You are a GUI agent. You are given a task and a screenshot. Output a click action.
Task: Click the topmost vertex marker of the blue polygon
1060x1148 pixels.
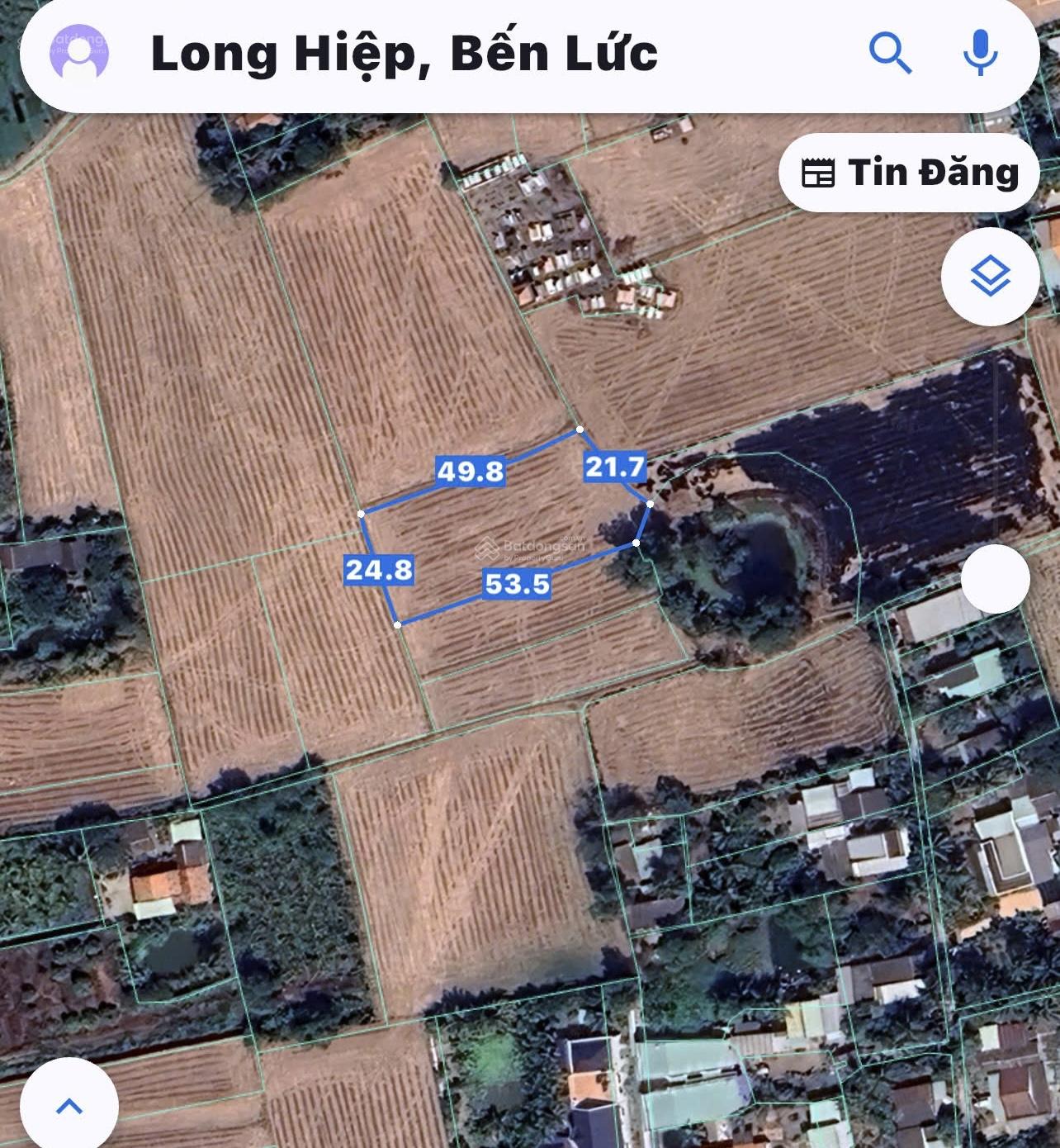tap(580, 430)
